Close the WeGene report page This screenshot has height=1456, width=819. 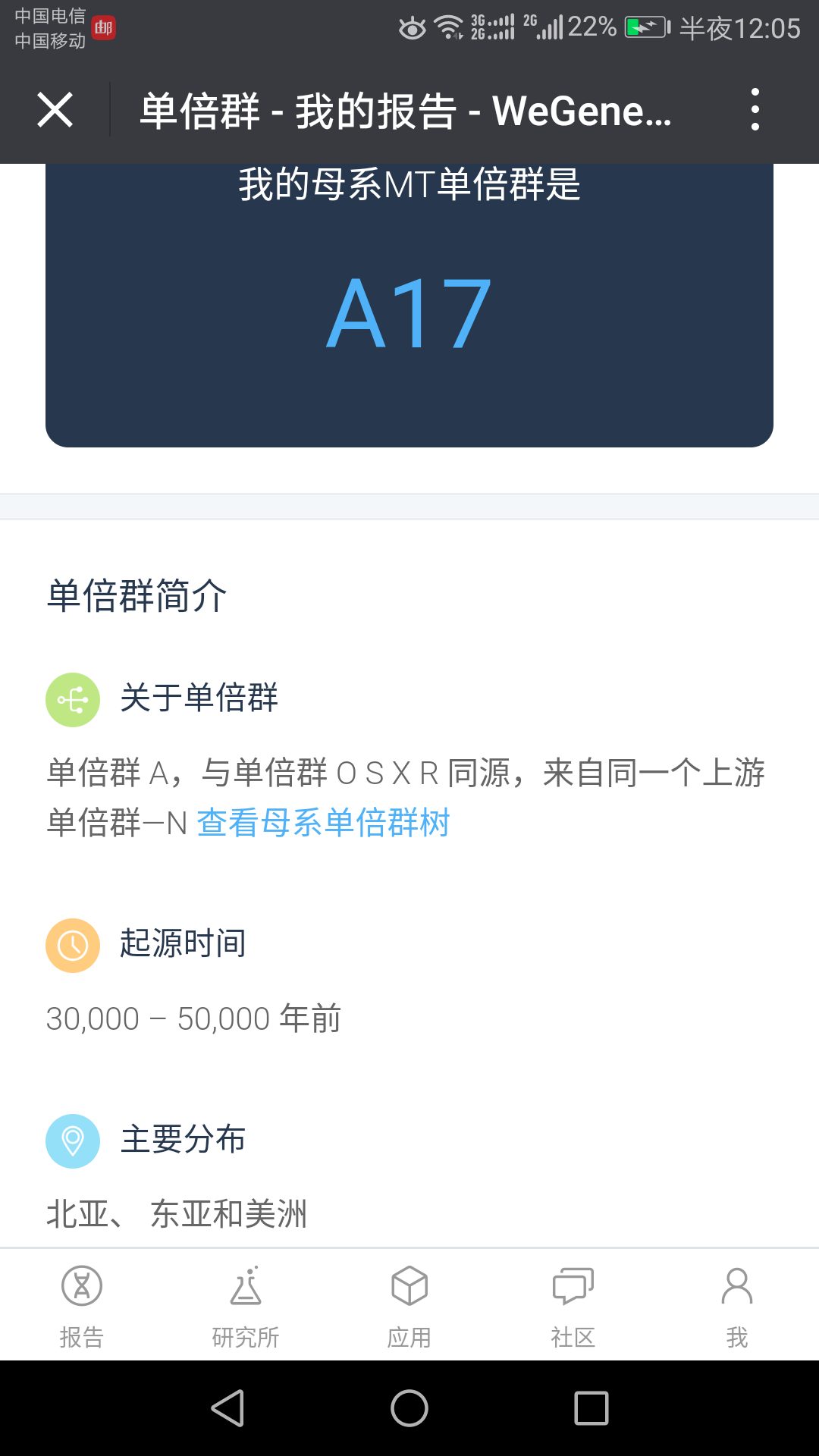point(55,111)
